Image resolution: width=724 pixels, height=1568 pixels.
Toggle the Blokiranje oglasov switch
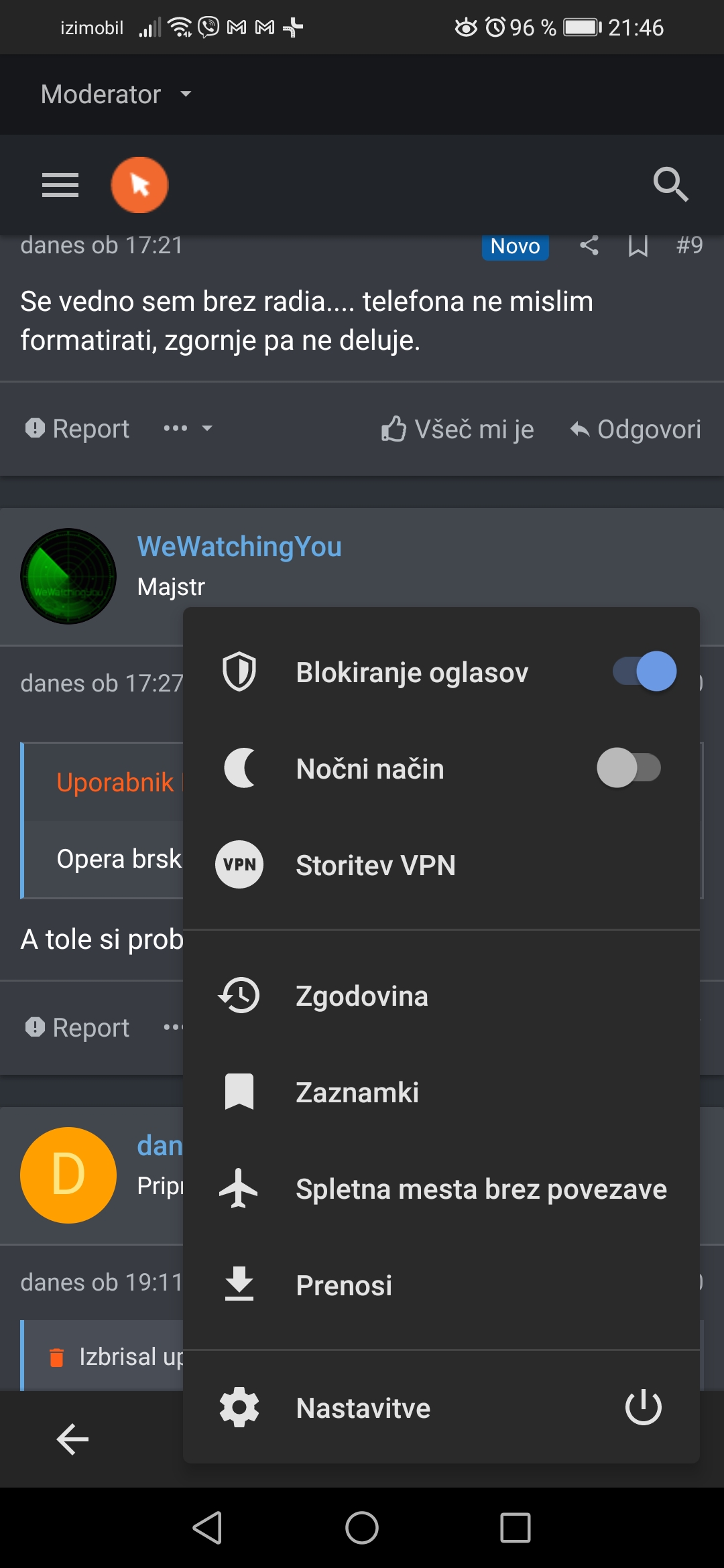tap(644, 671)
